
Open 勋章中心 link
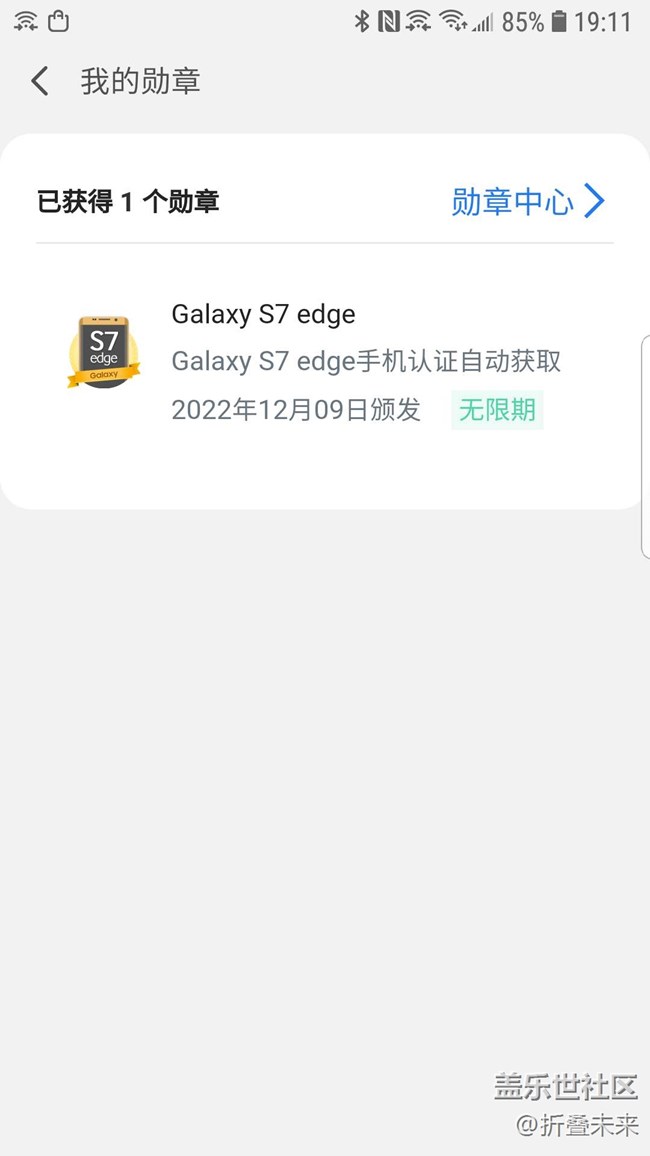(527, 201)
